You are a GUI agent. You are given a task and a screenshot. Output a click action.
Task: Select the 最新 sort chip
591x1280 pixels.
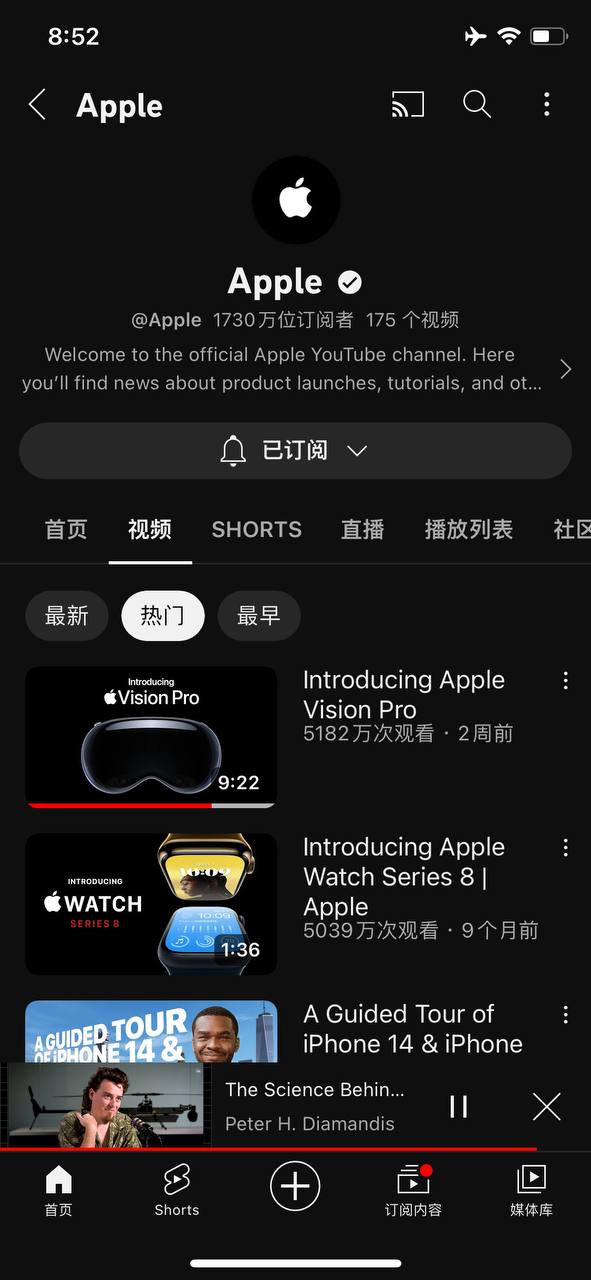pyautogui.click(x=67, y=615)
